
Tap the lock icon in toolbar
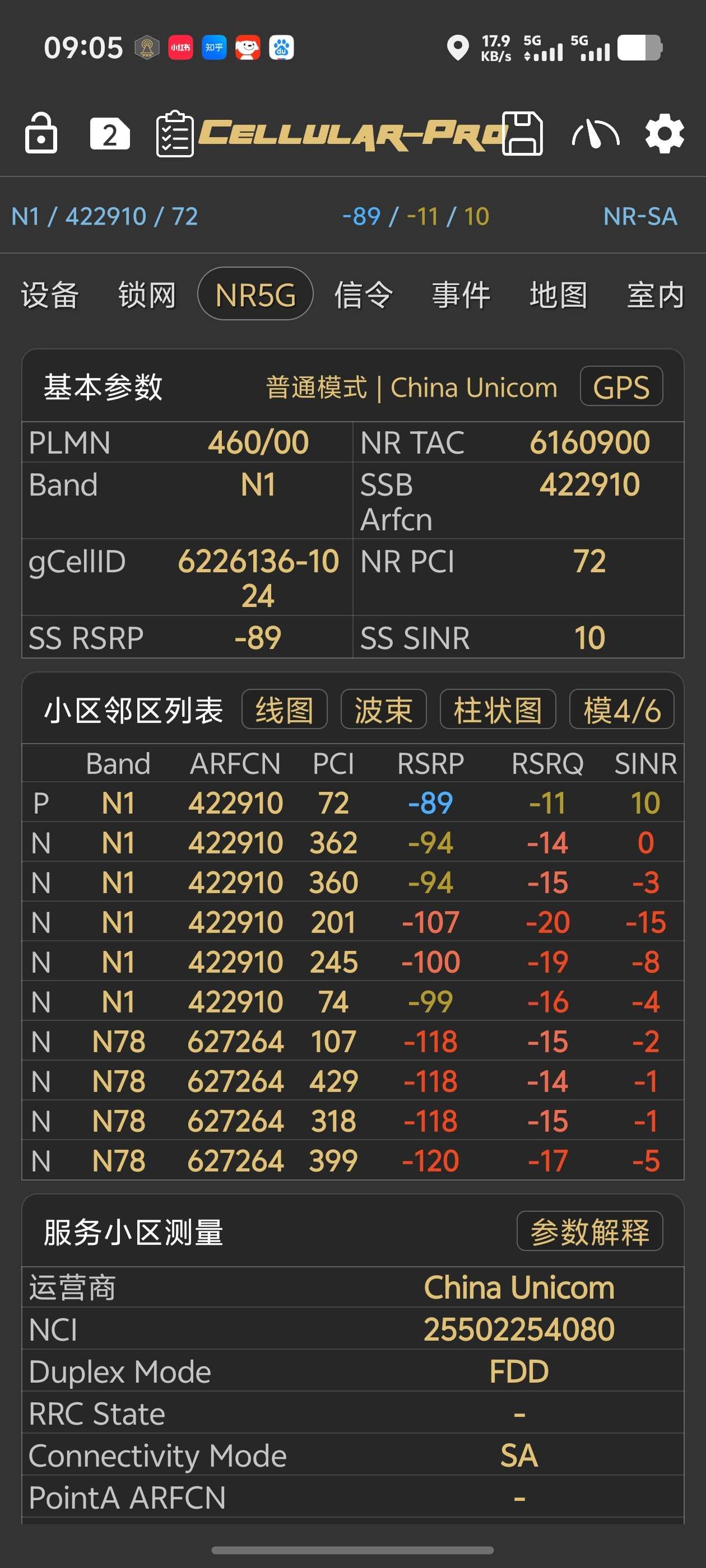41,133
